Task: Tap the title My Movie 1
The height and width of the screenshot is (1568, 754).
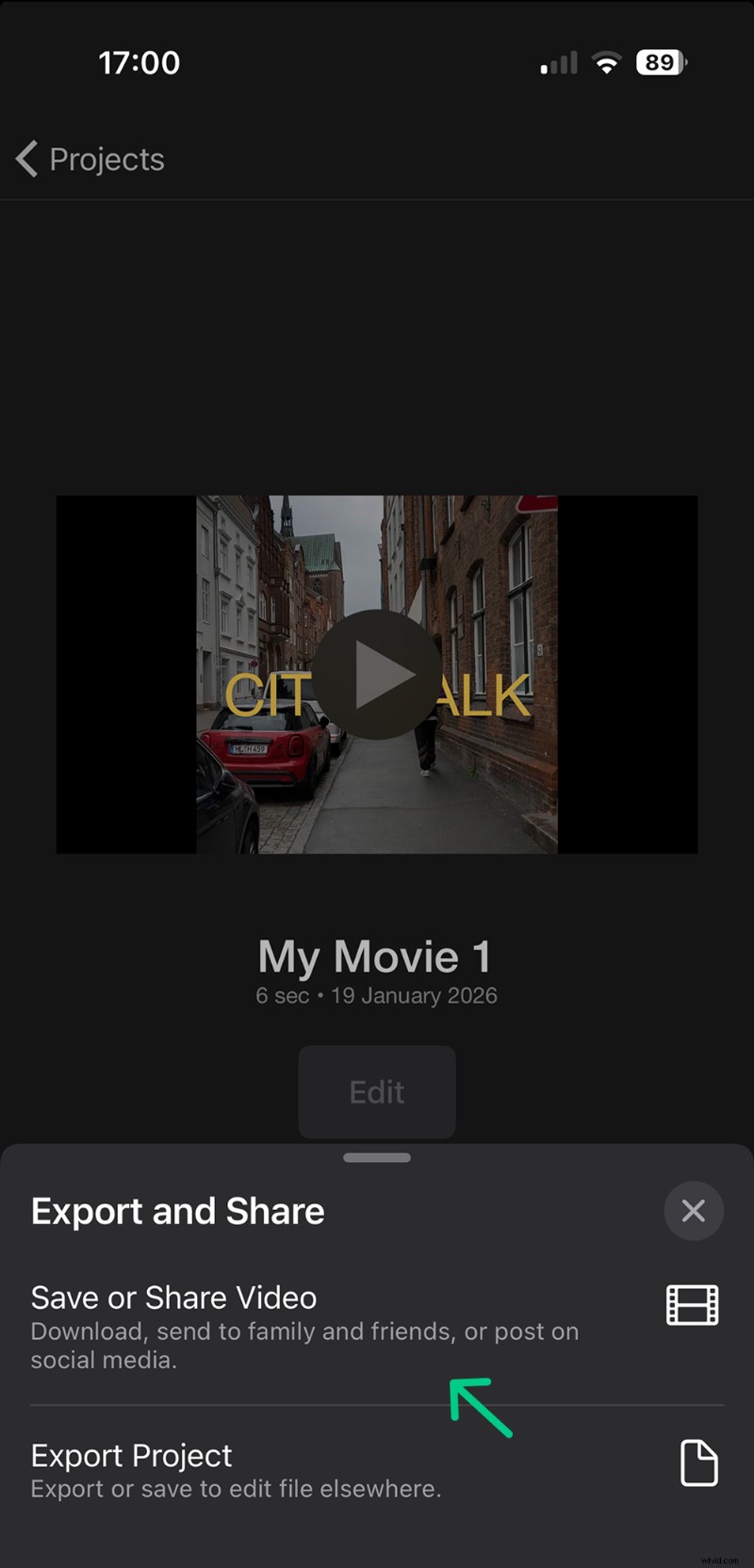Action: pyautogui.click(x=375, y=955)
